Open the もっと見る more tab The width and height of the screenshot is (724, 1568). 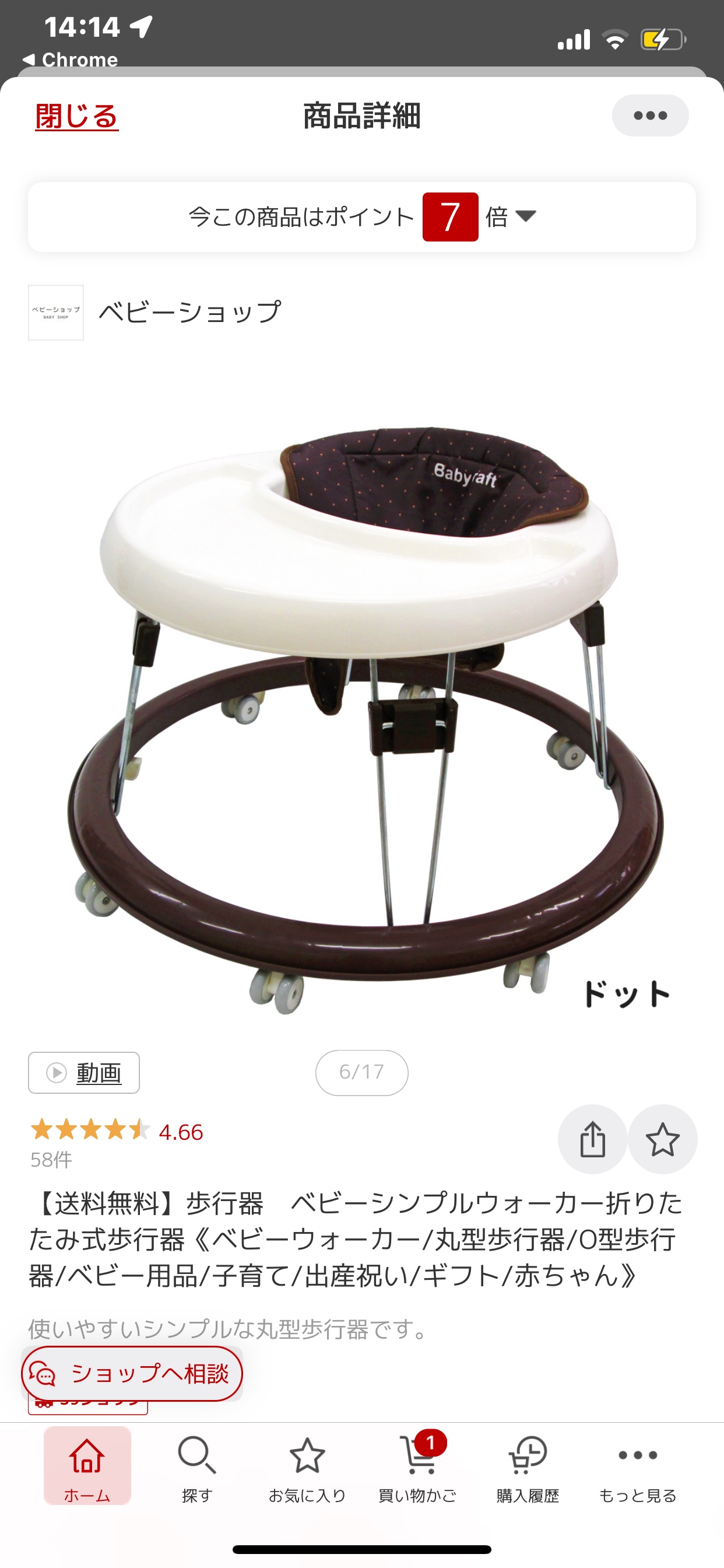[638, 1466]
